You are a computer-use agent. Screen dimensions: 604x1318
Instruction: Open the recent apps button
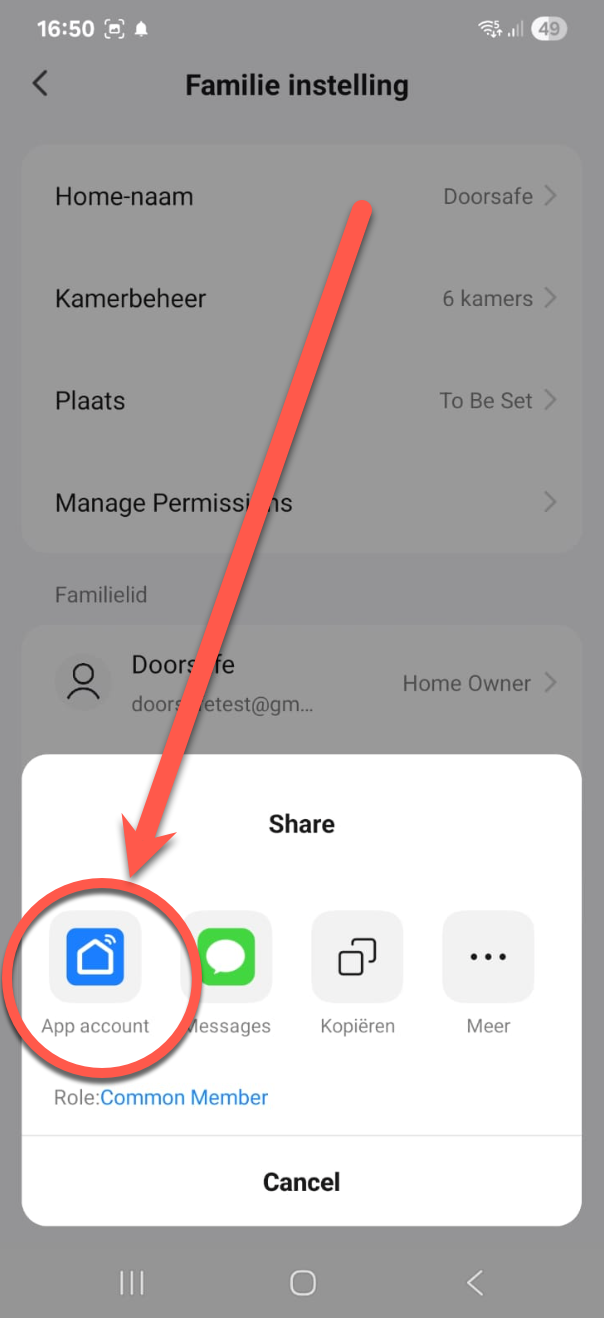tap(131, 1283)
